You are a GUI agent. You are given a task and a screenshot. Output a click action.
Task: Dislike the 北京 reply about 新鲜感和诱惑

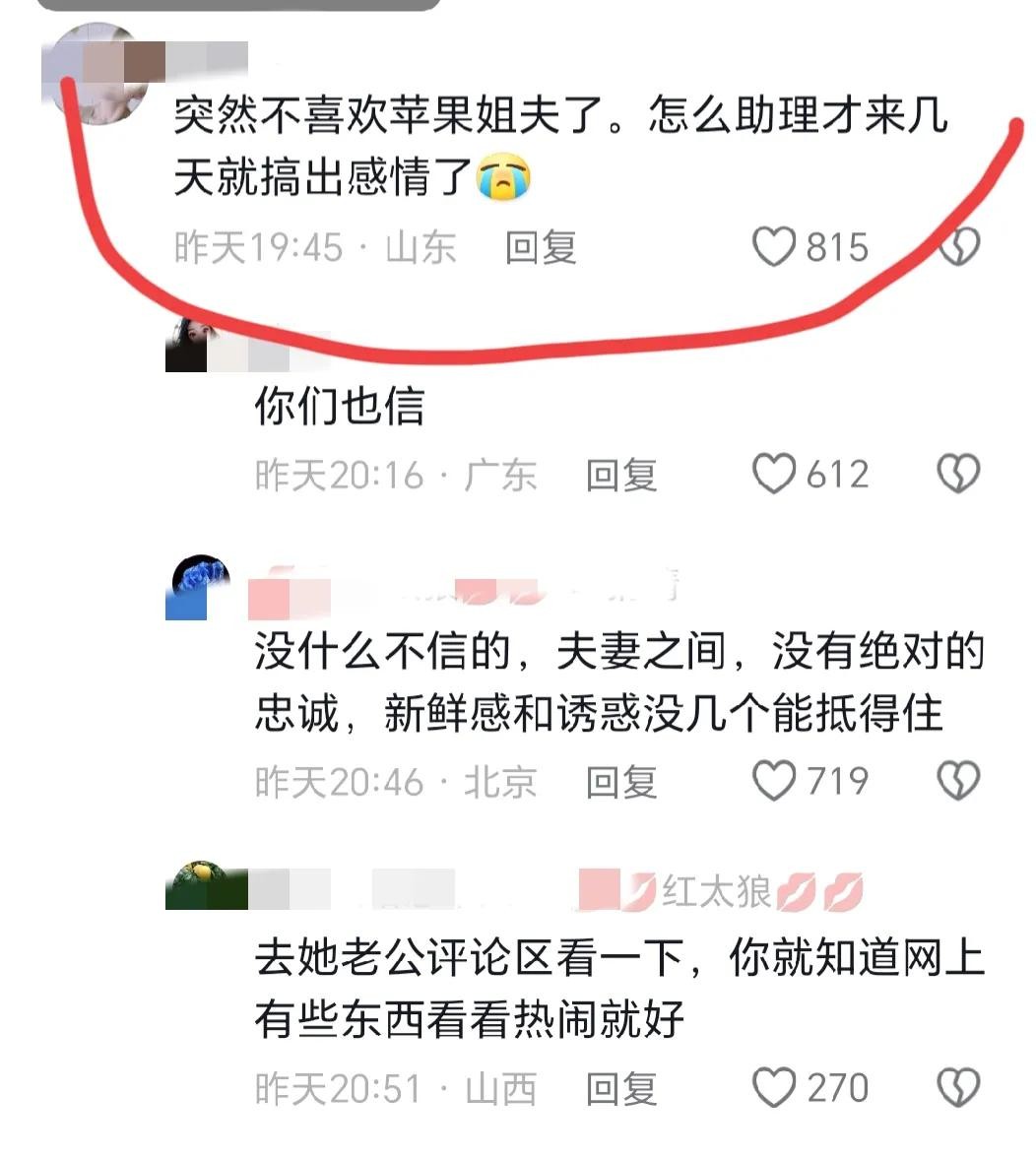click(958, 781)
